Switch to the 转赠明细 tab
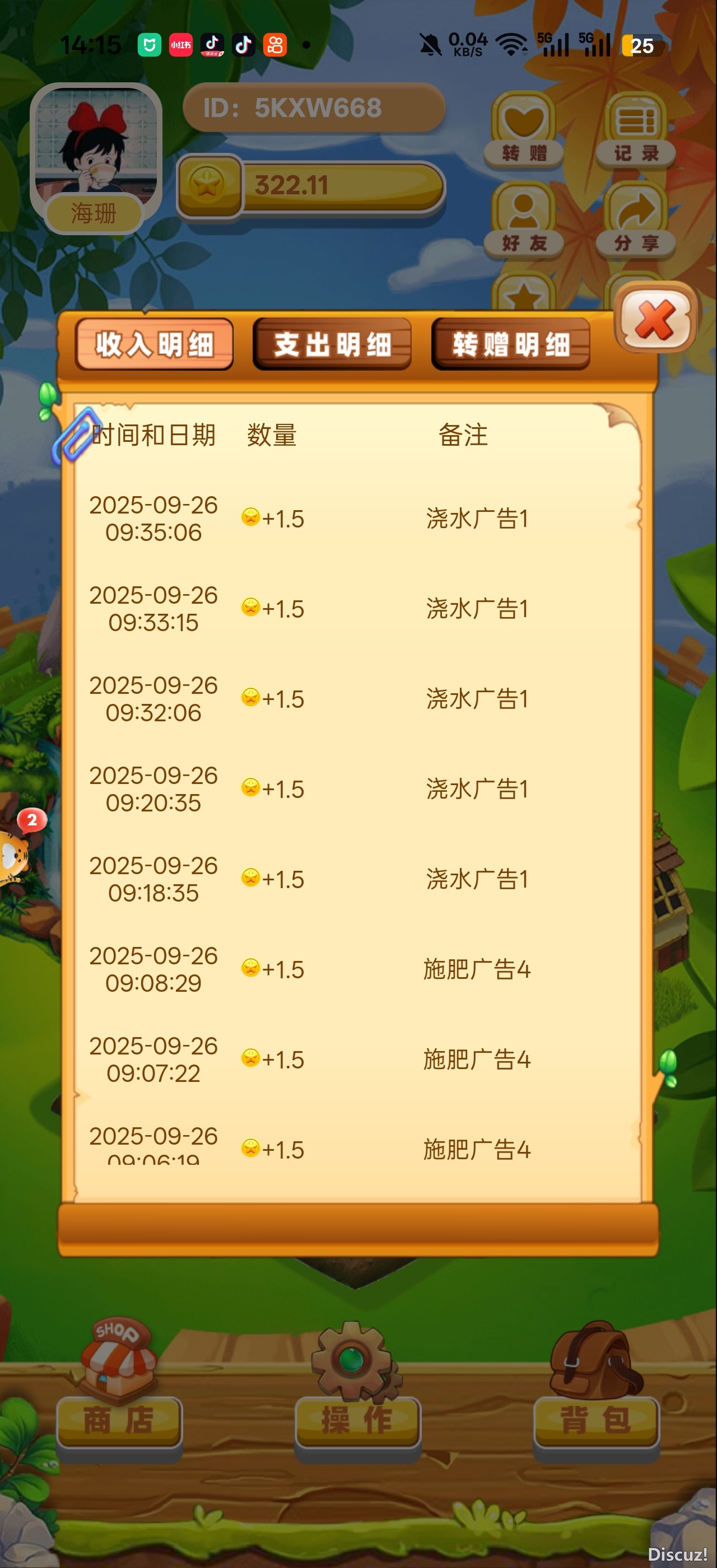Screen dimensions: 717x1568 point(511,344)
